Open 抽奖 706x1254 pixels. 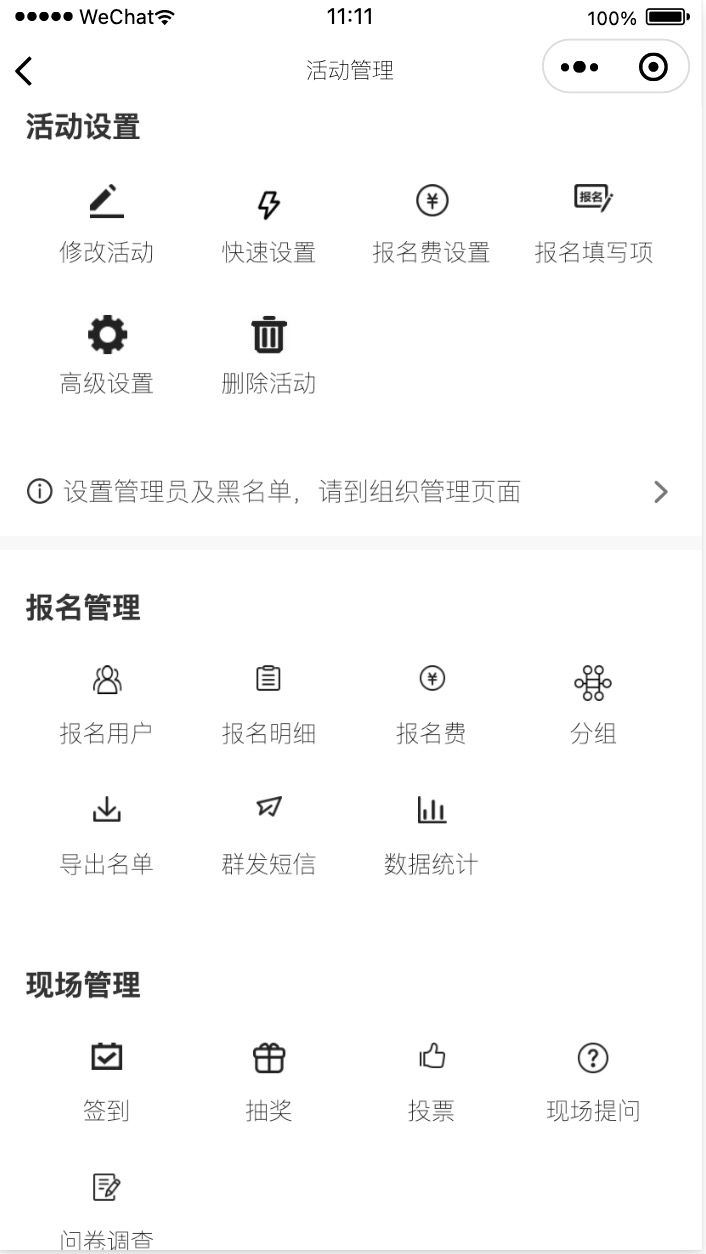click(269, 1082)
